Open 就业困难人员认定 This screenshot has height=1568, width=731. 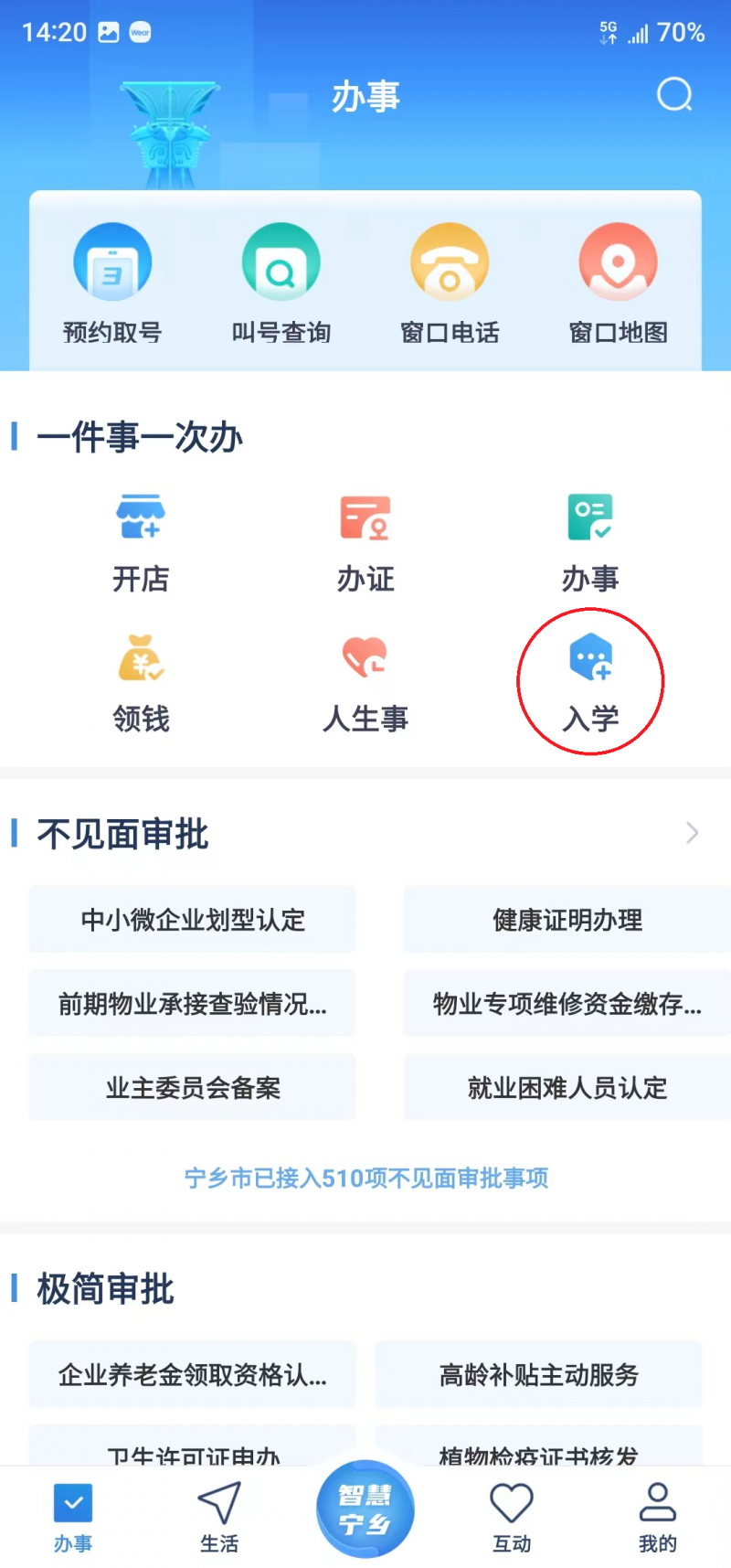pos(567,1088)
